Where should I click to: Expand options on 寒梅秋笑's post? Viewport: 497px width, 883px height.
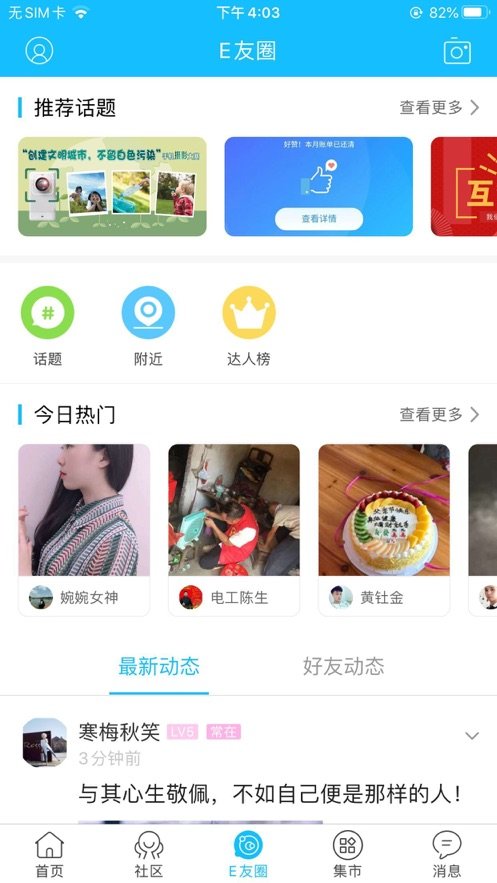472,735
